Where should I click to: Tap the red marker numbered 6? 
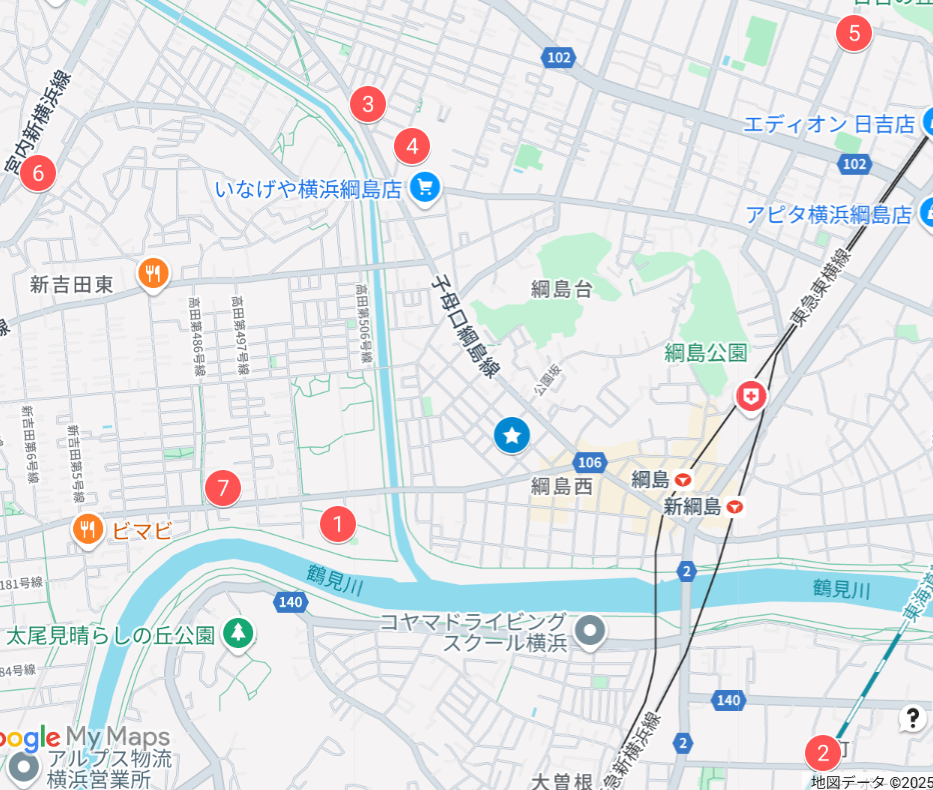point(38,173)
